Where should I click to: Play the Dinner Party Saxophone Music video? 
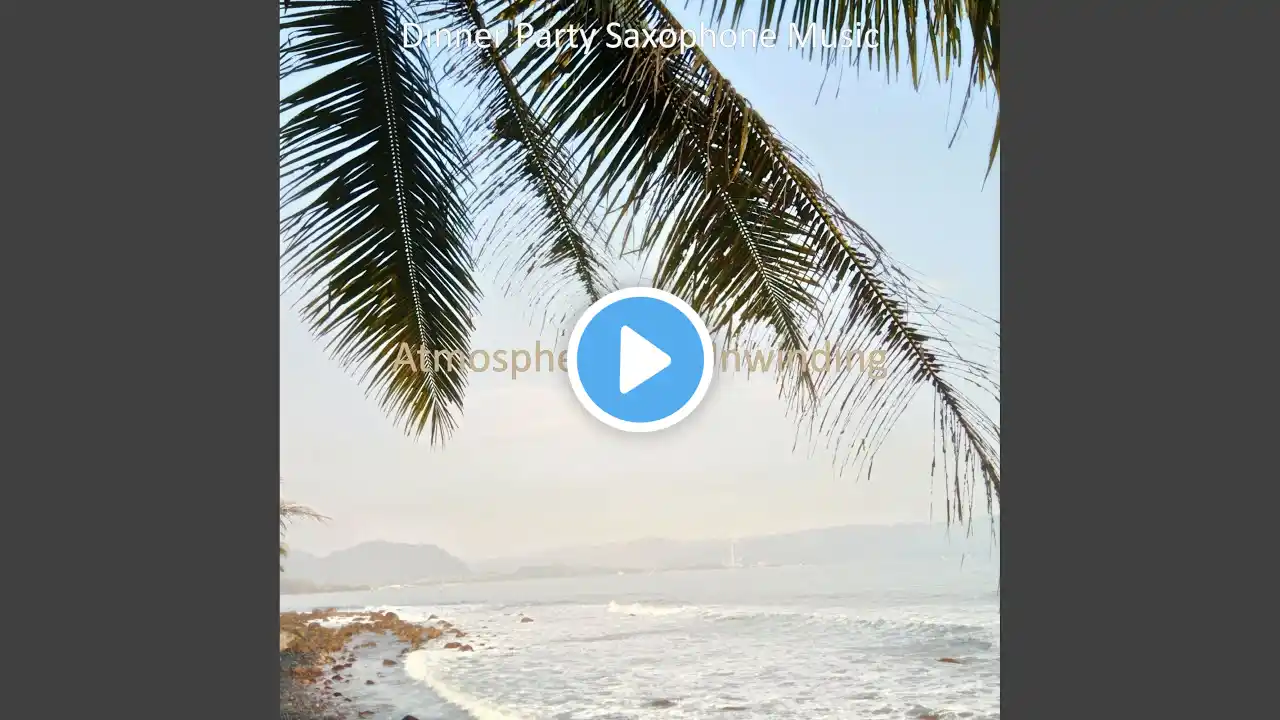pyautogui.click(x=640, y=359)
